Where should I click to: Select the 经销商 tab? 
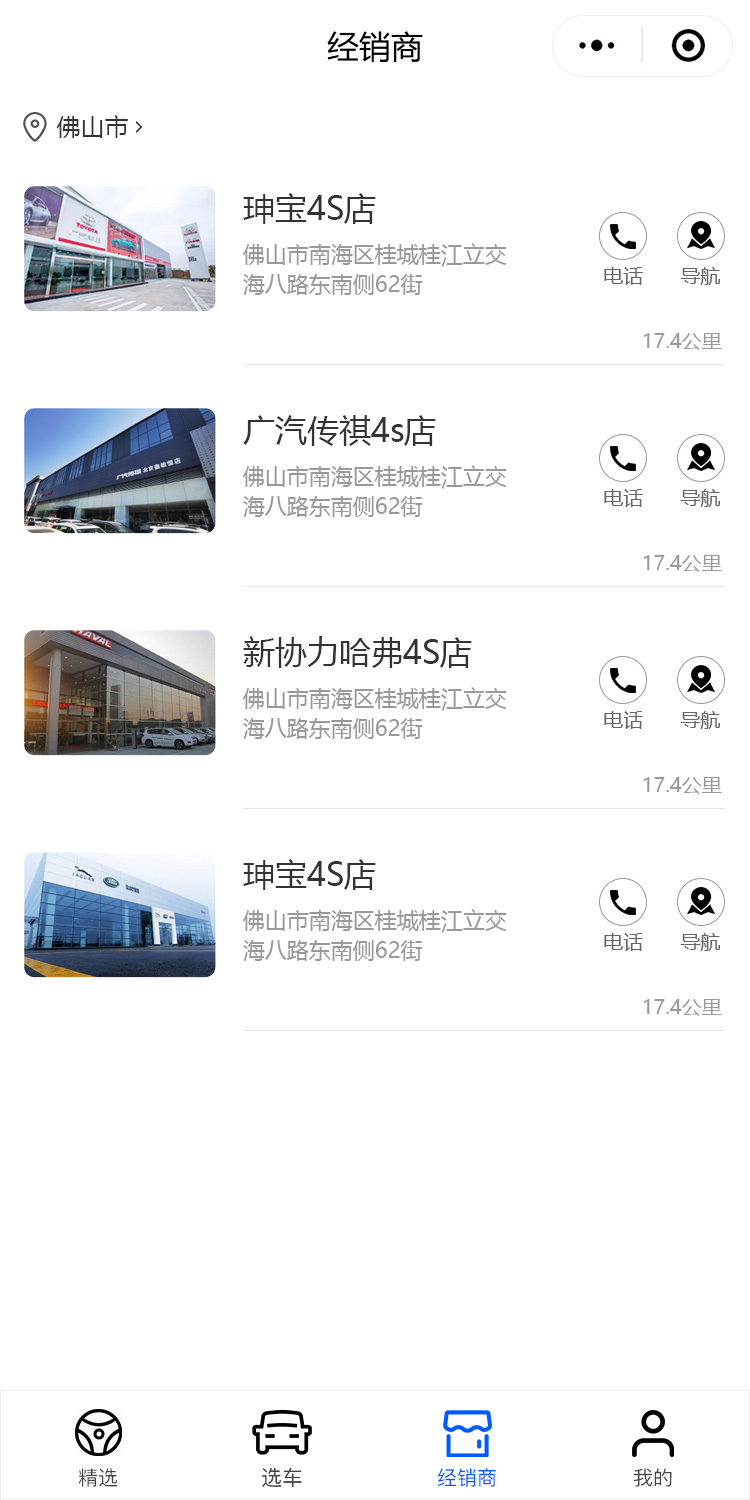coord(467,1446)
